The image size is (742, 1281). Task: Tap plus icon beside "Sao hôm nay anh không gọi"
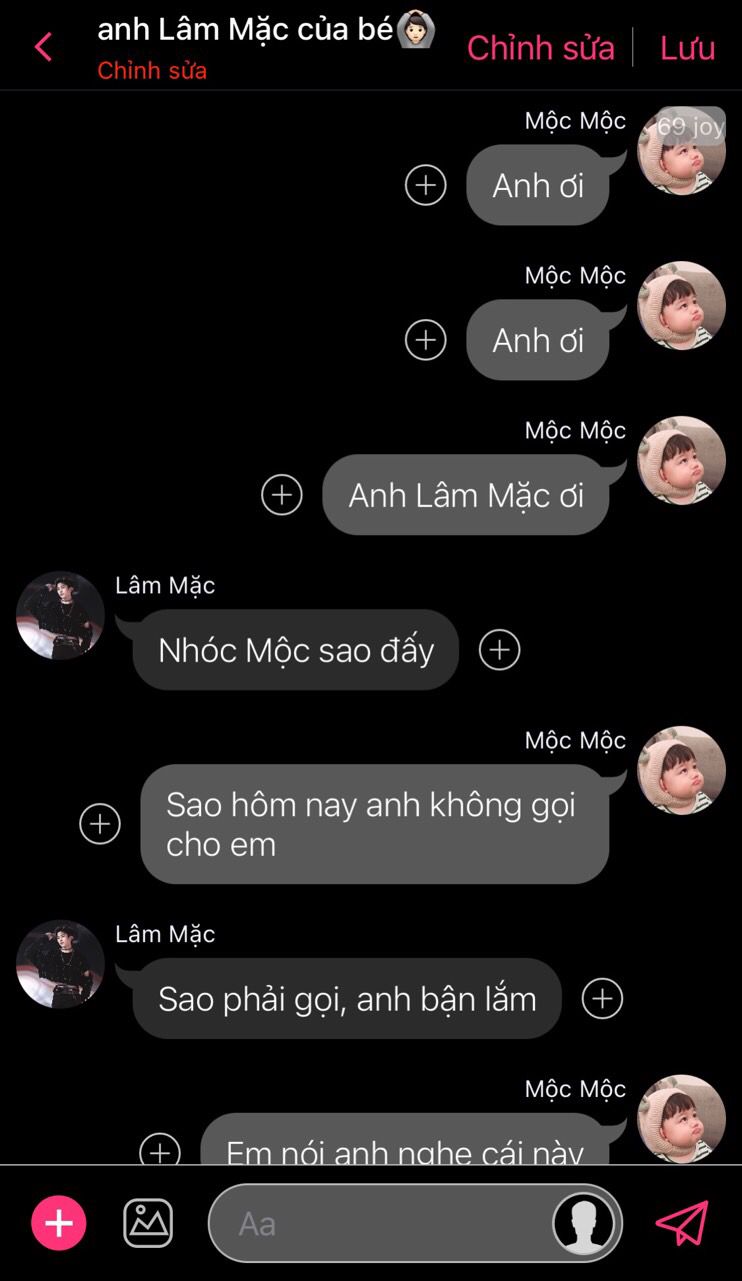[100, 824]
